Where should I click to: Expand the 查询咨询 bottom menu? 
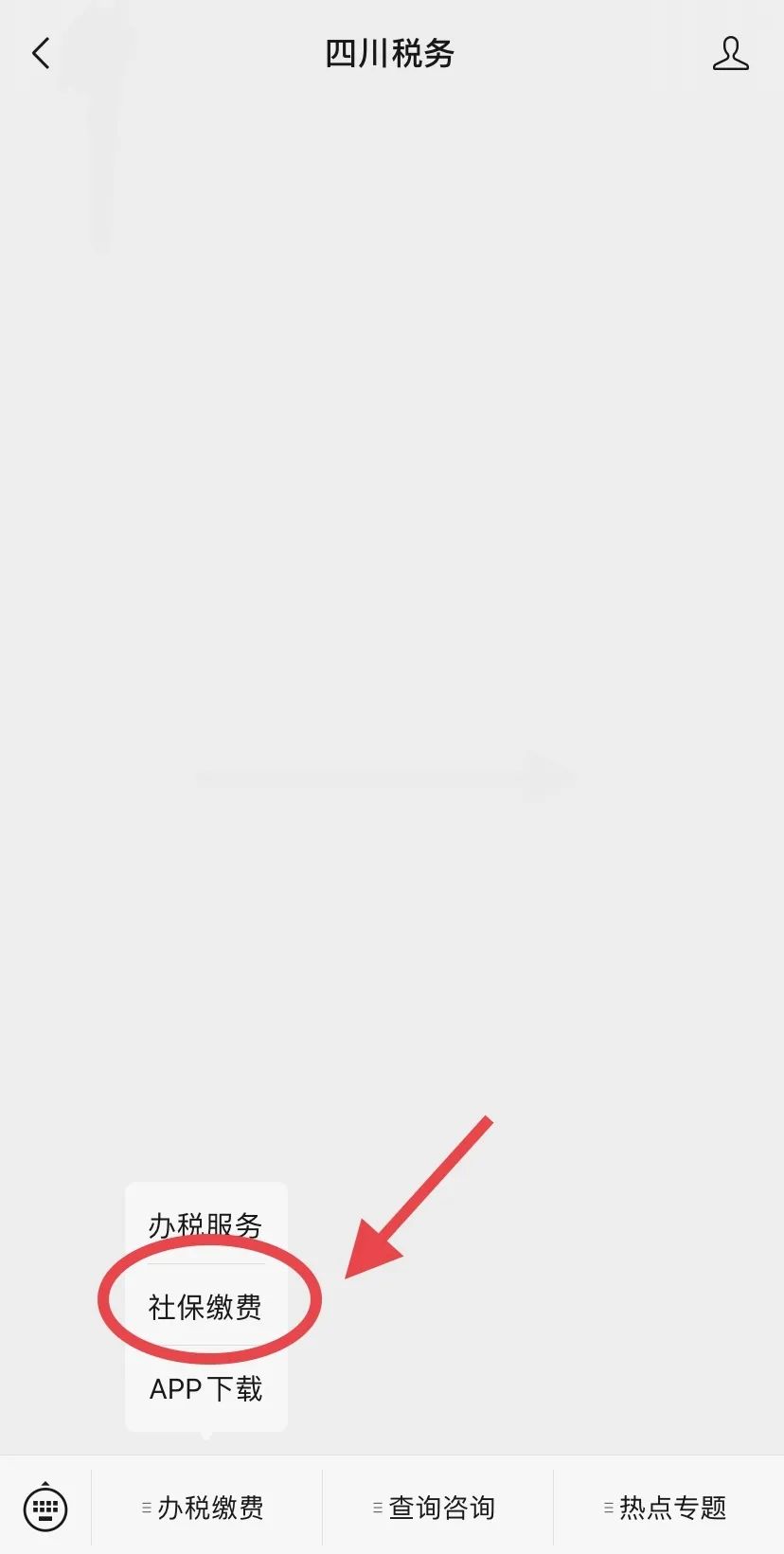pyautogui.click(x=437, y=1508)
